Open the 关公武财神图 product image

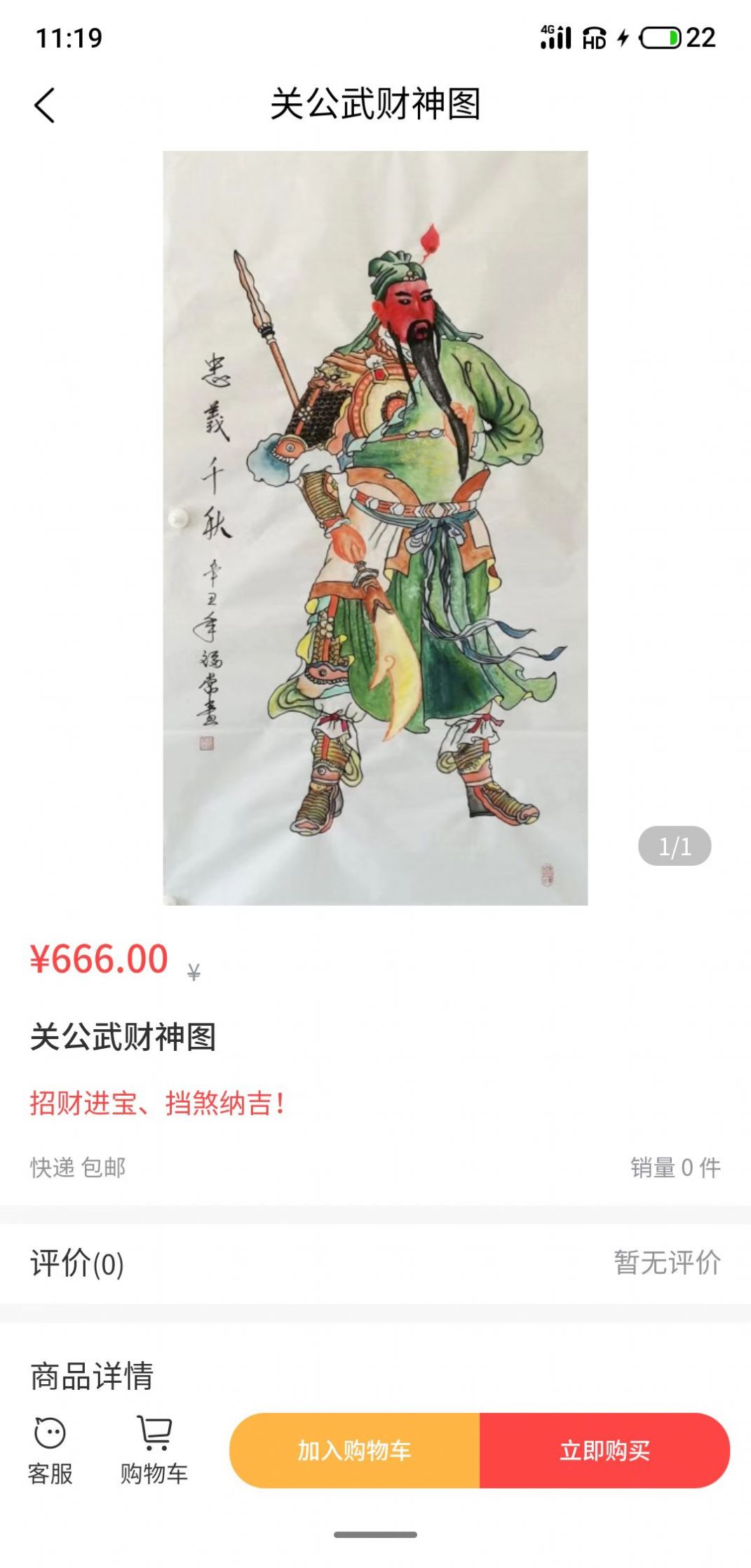375,528
